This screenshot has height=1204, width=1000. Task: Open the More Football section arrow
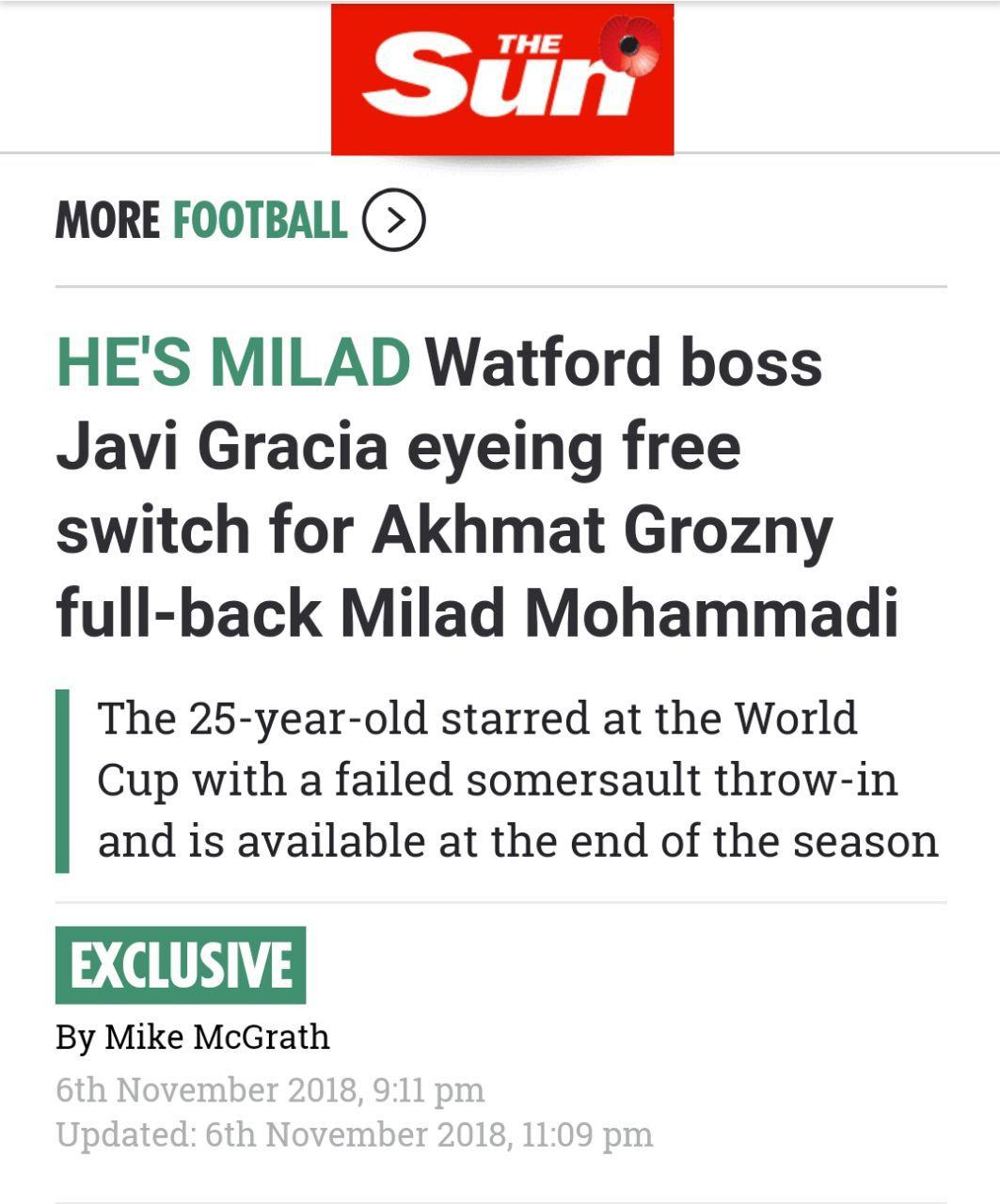coord(394,220)
